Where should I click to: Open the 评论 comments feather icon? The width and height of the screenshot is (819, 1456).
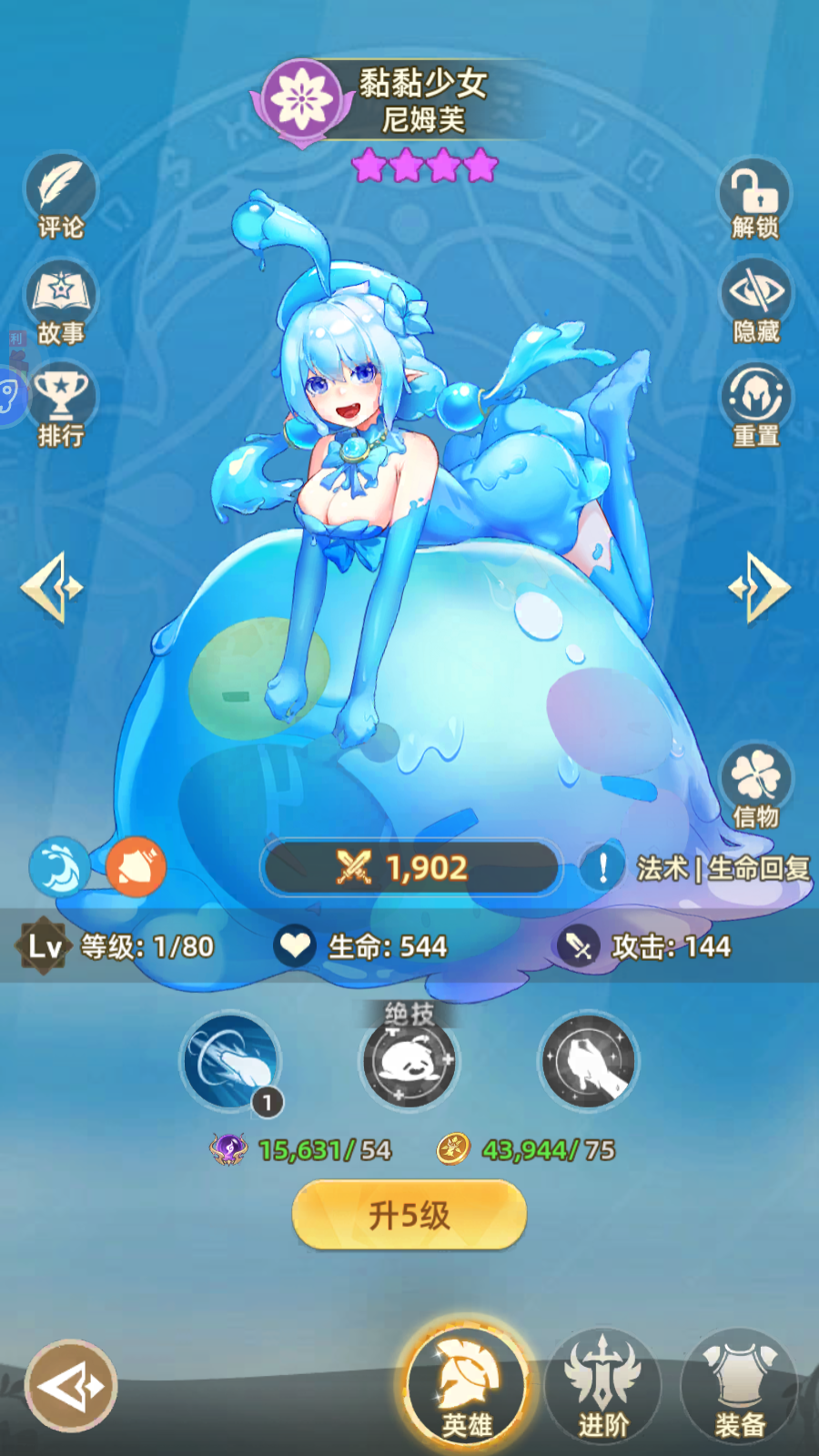point(60,194)
